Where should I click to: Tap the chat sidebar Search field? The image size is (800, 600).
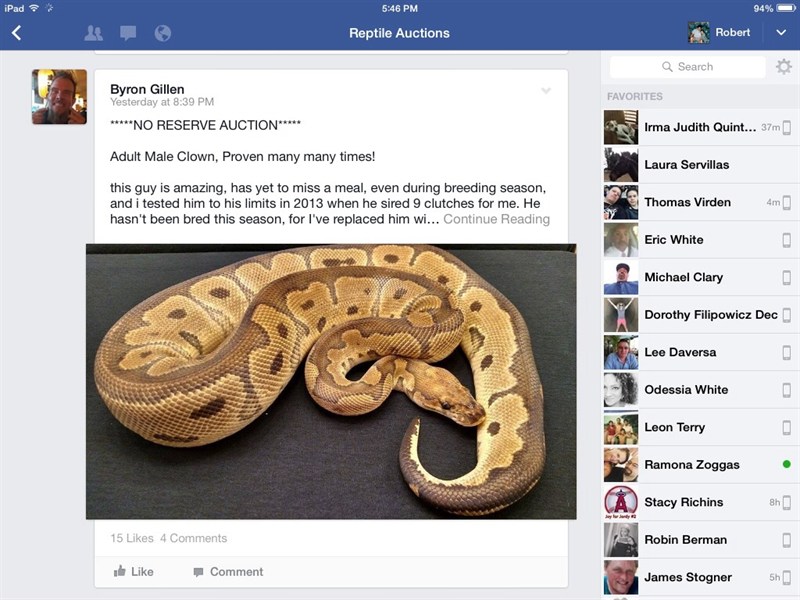pyautogui.click(x=687, y=67)
